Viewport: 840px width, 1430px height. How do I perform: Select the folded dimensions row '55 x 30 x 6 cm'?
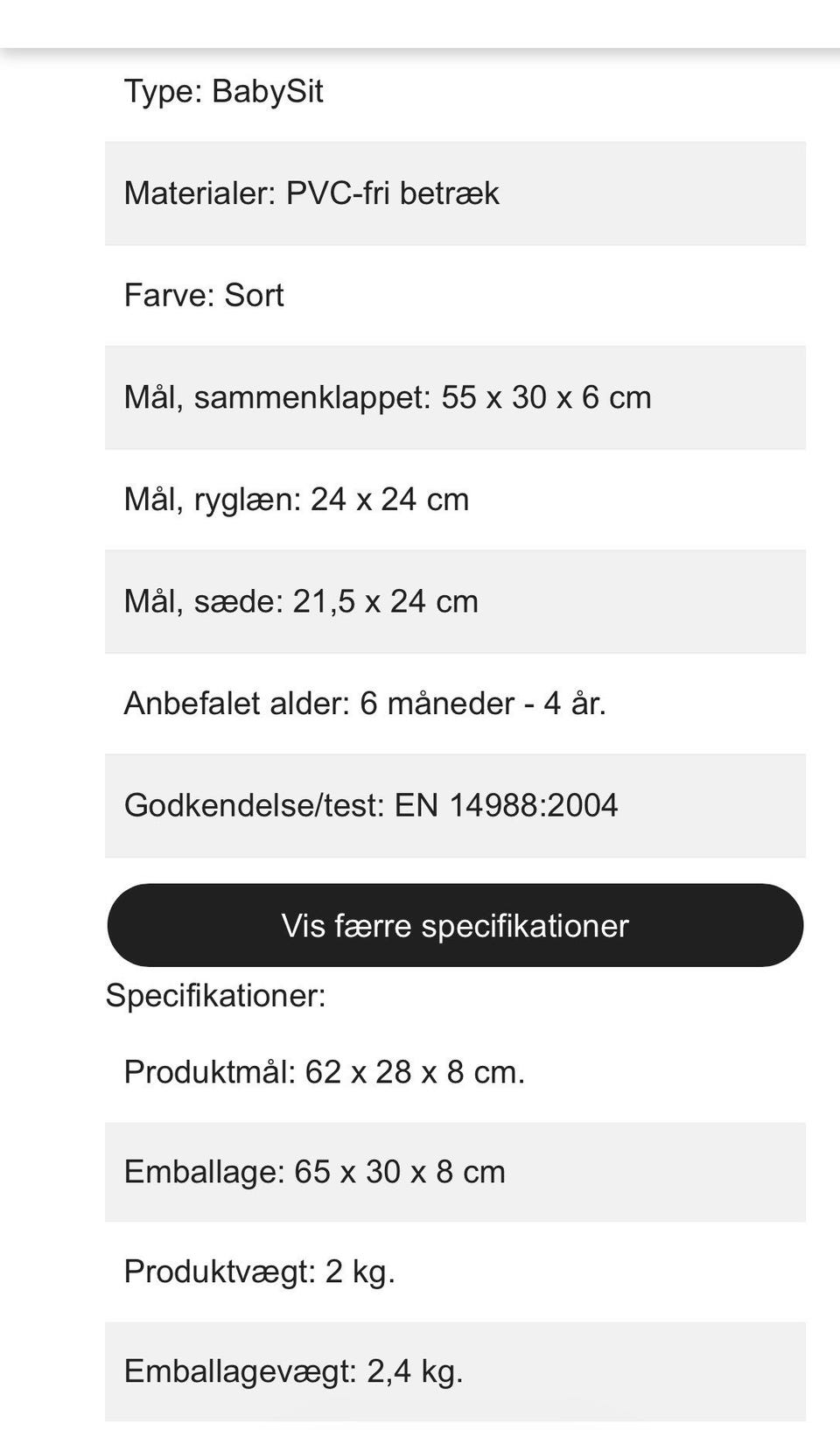pyautogui.click(x=388, y=396)
